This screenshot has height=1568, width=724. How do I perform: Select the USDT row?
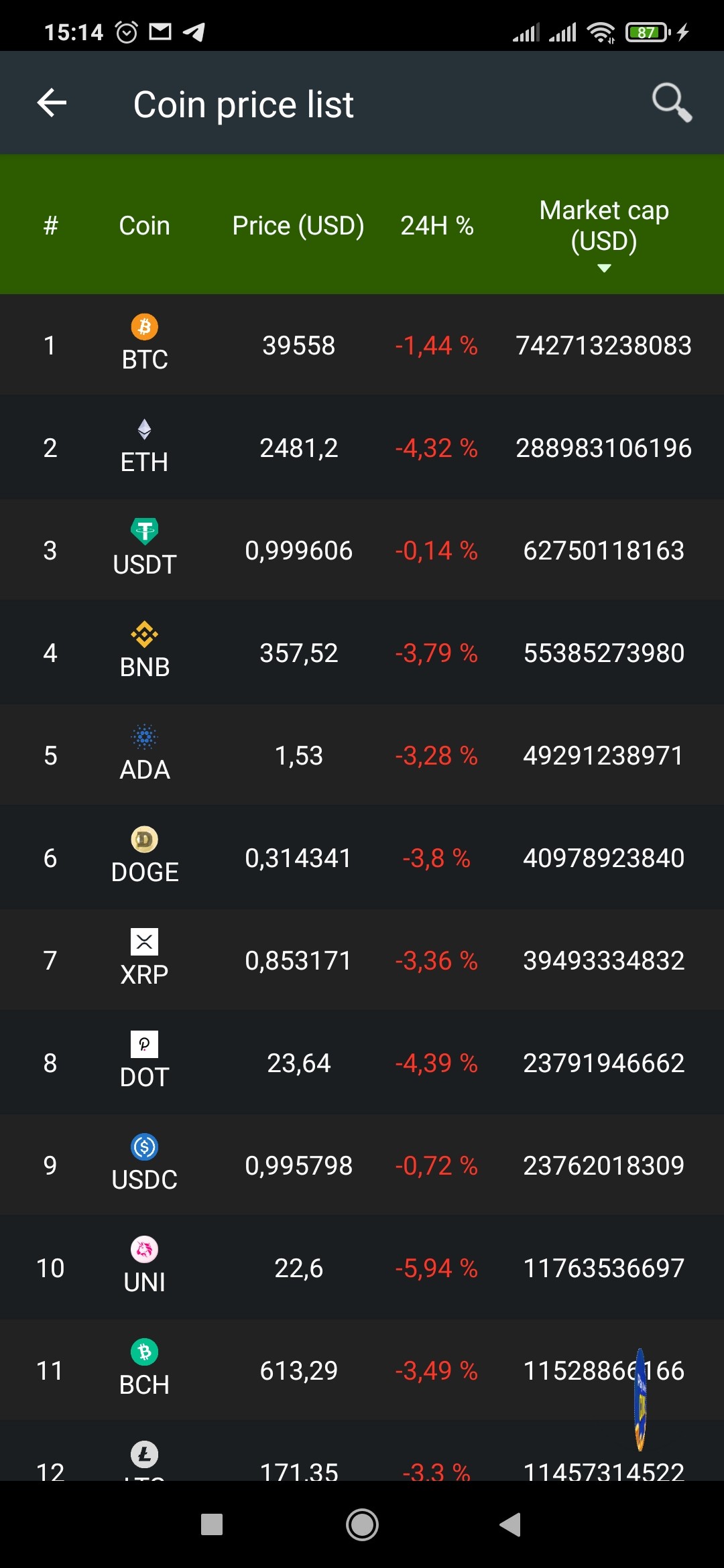[x=362, y=551]
